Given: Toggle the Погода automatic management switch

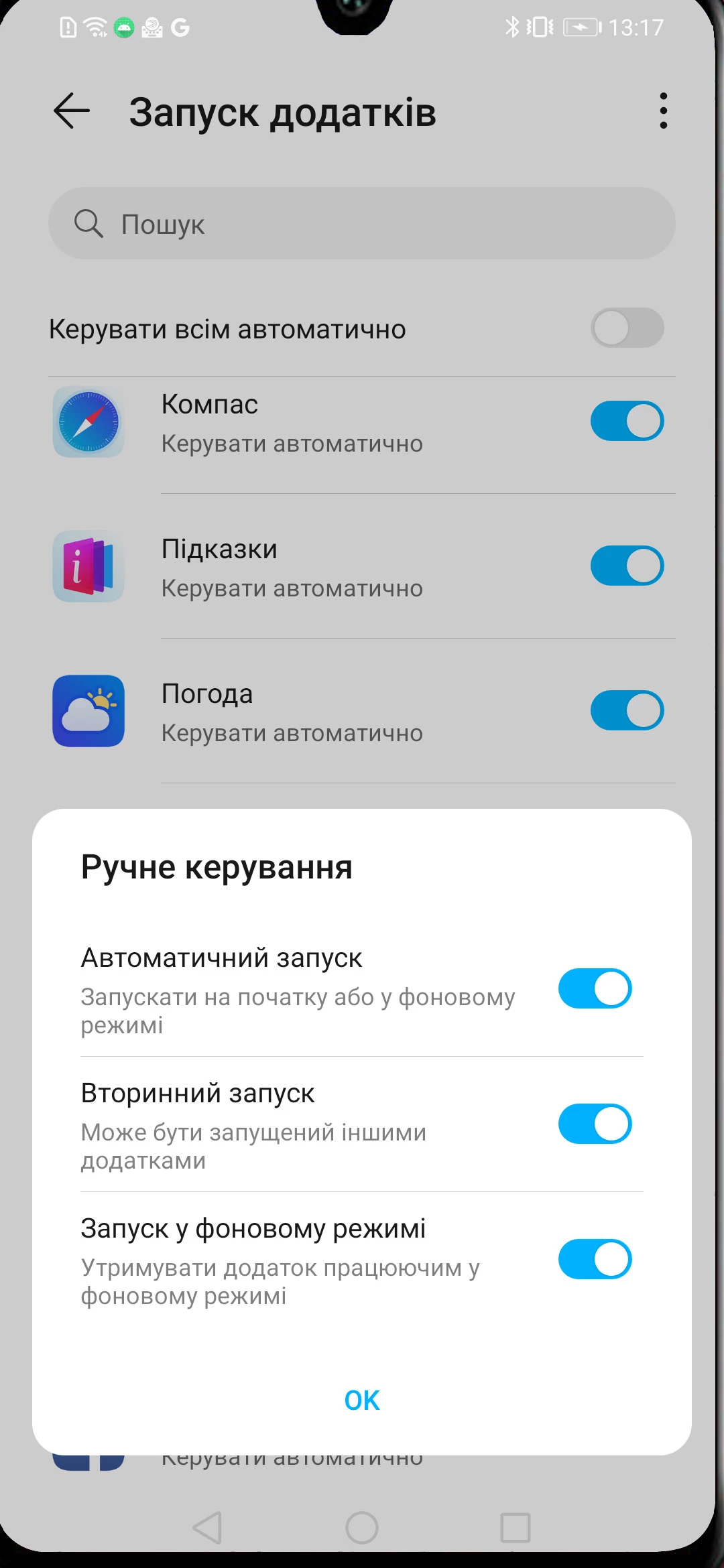Looking at the screenshot, I should (627, 710).
